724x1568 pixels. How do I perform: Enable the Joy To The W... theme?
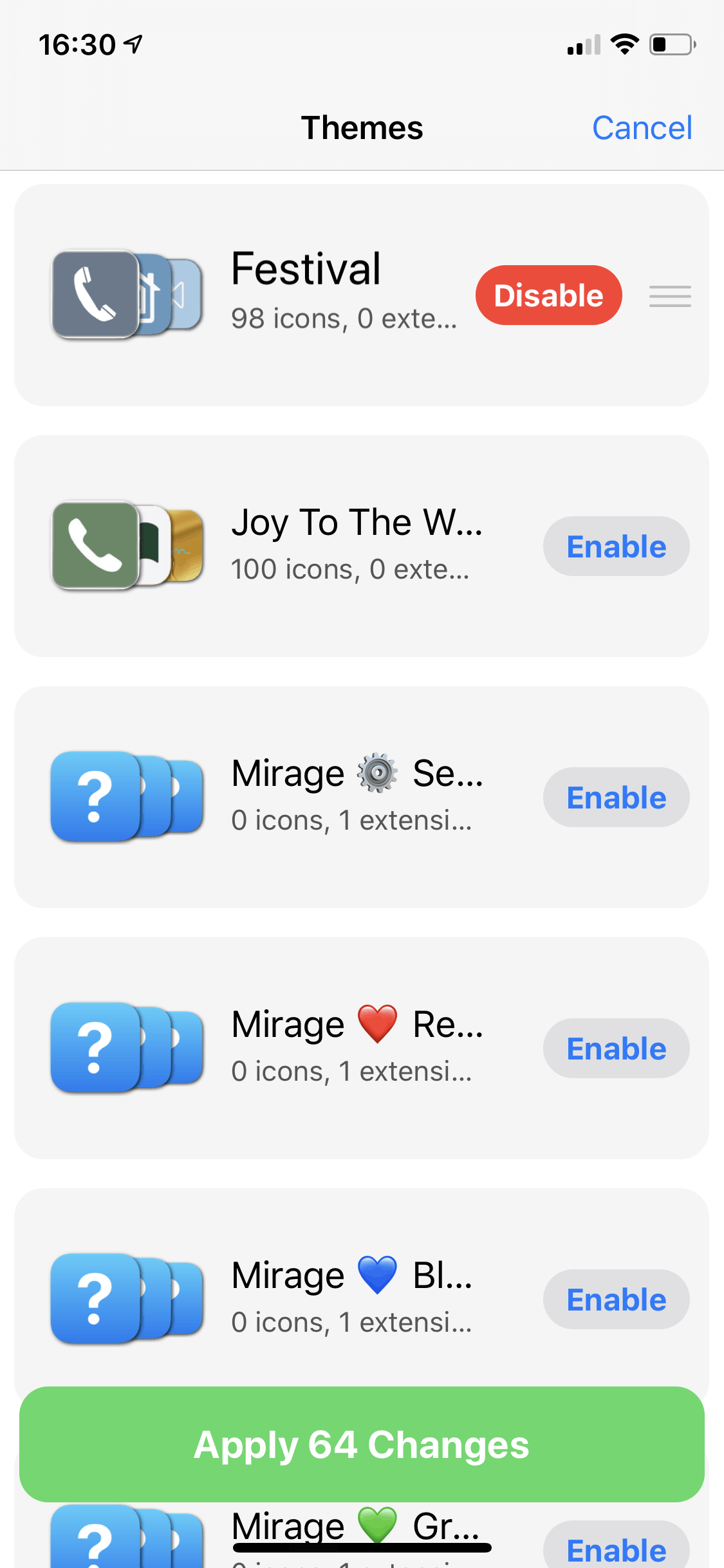[617, 546]
